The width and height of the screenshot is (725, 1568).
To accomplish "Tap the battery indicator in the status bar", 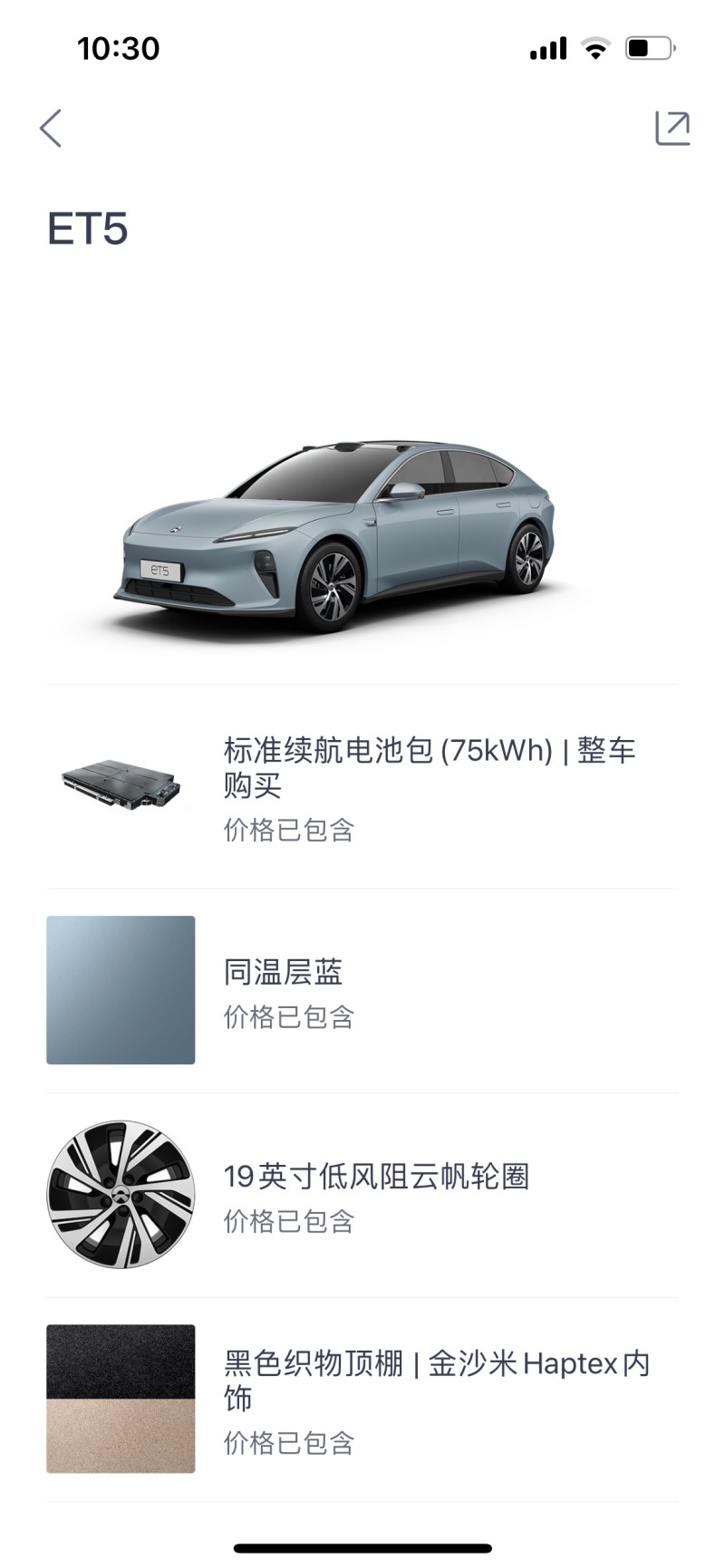I will [x=647, y=47].
